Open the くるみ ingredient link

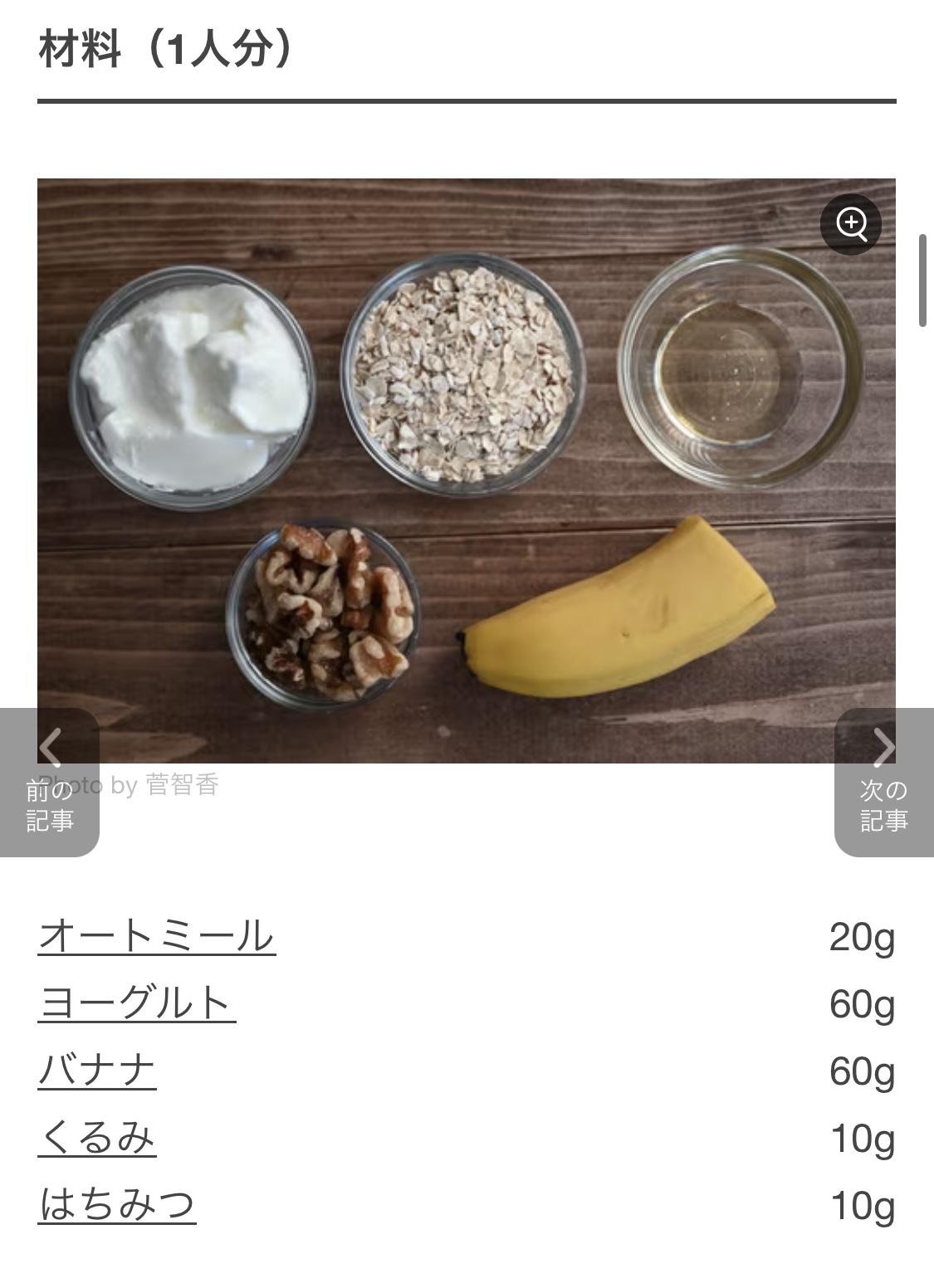tap(97, 1138)
